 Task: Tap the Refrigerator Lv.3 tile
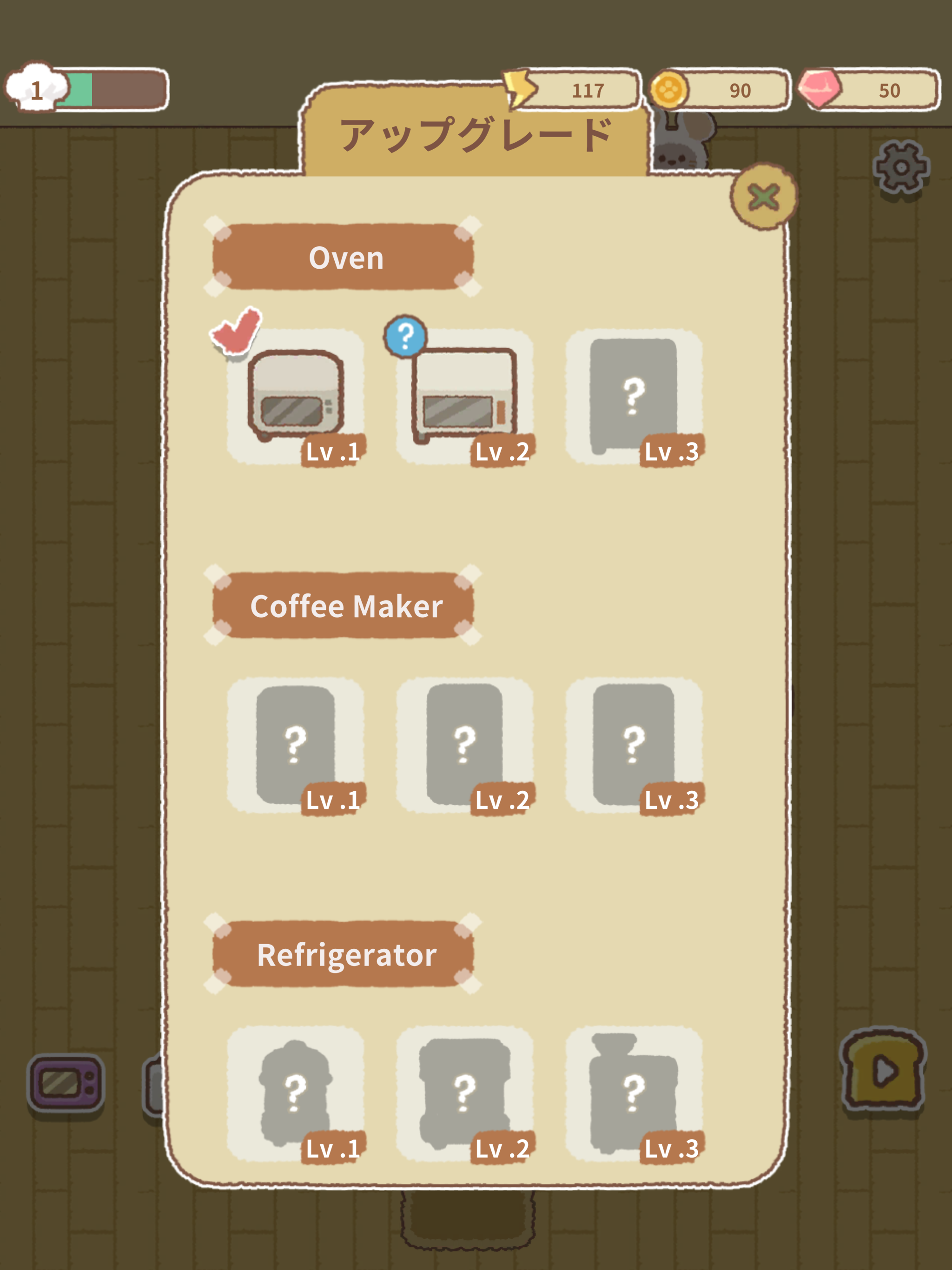pos(634,1093)
